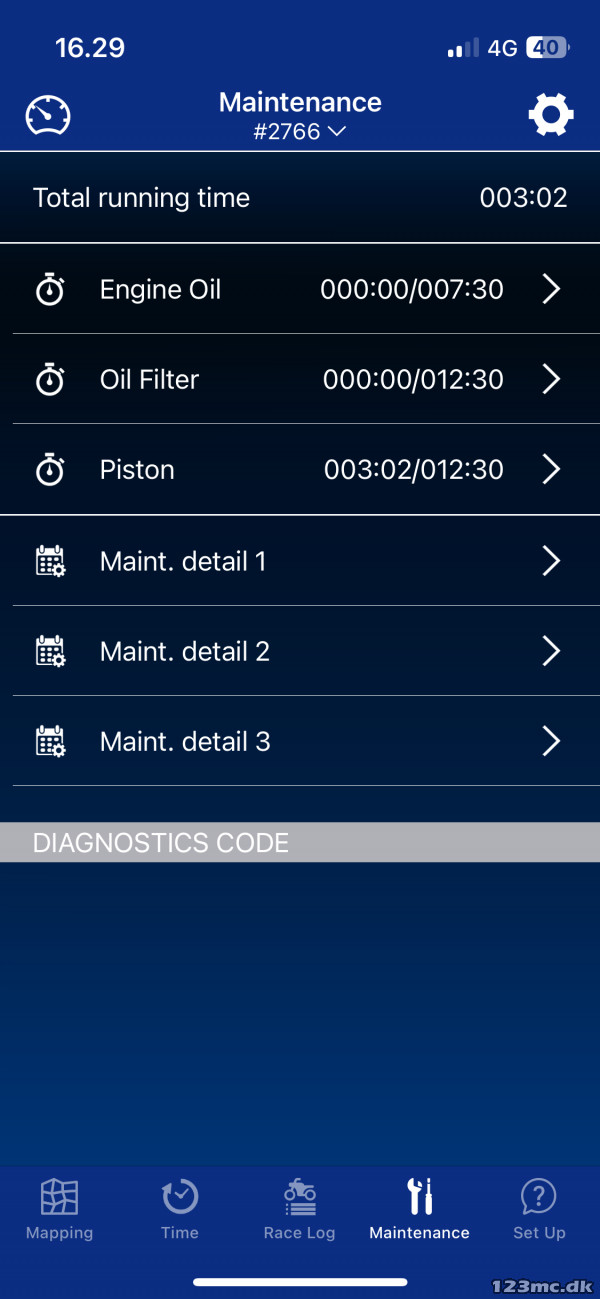The width and height of the screenshot is (600, 1299).
Task: Select the Maintenance tab
Action: point(420,1209)
